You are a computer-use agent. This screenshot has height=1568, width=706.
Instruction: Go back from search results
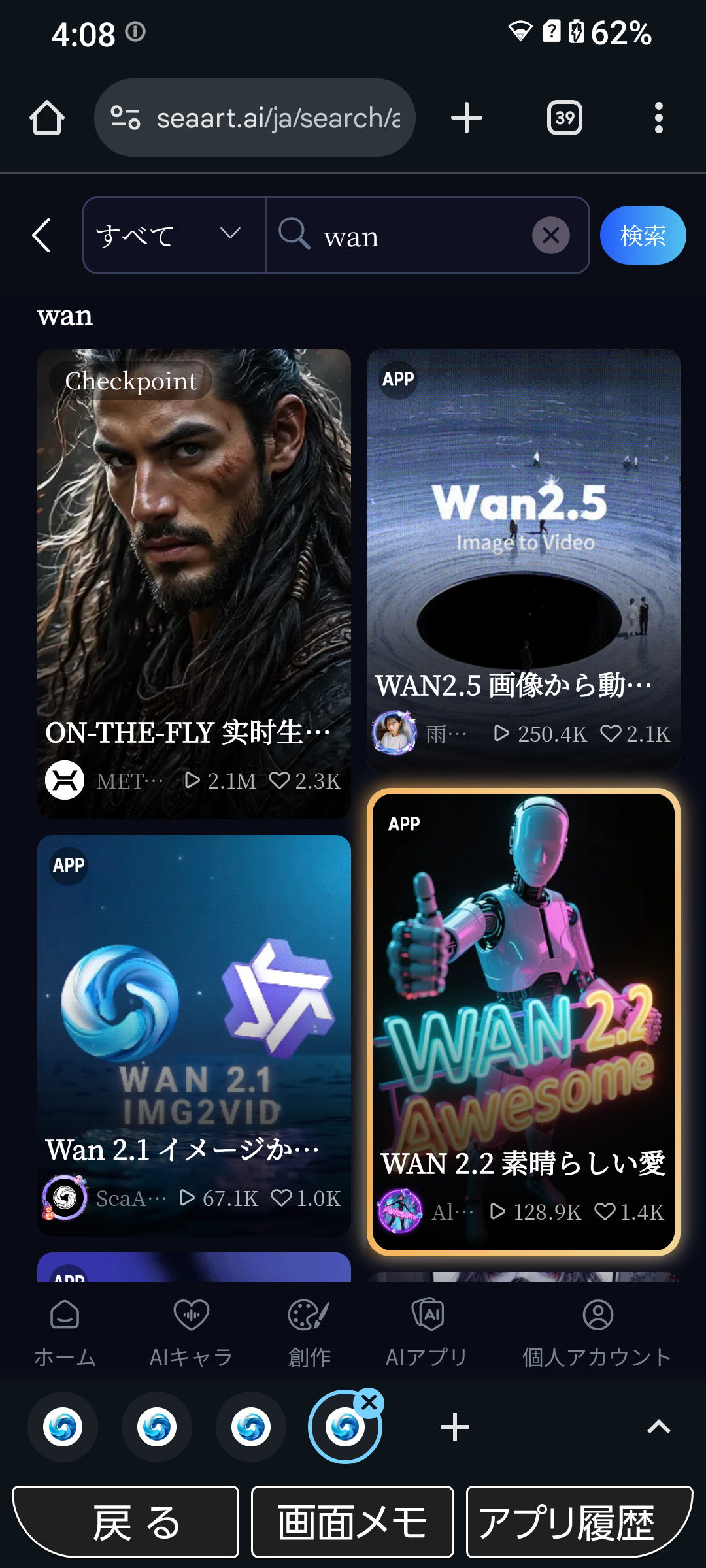tap(42, 235)
